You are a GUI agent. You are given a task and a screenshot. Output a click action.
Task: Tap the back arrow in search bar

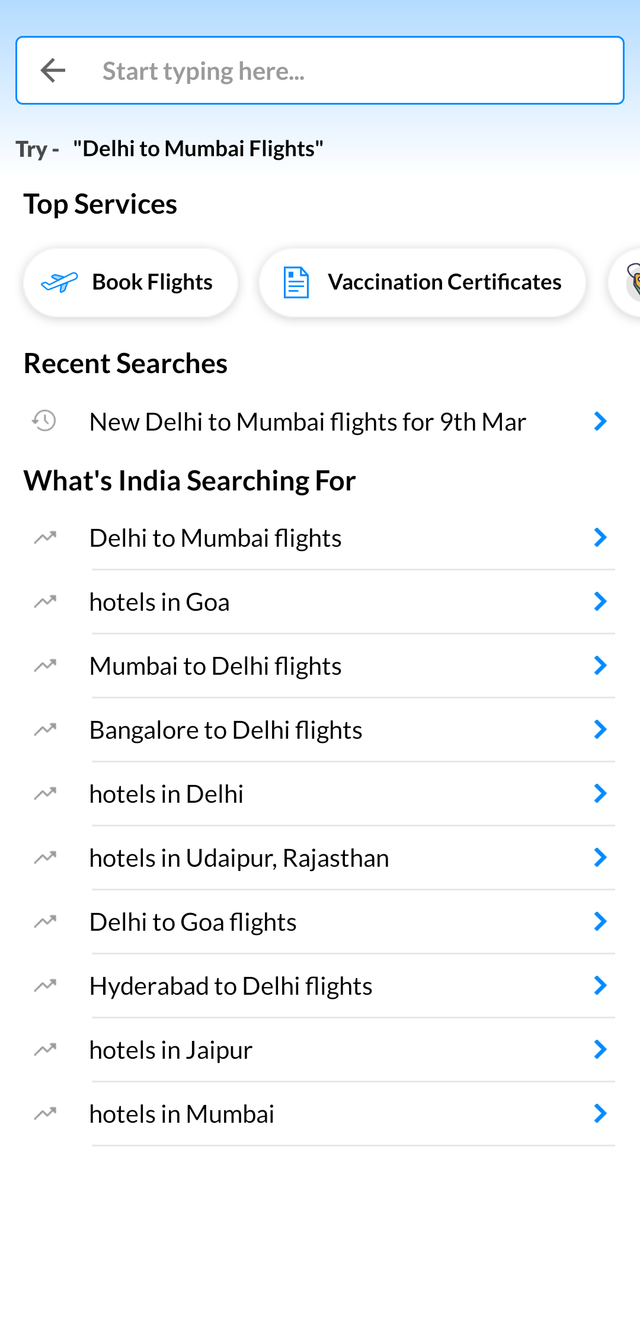(53, 70)
